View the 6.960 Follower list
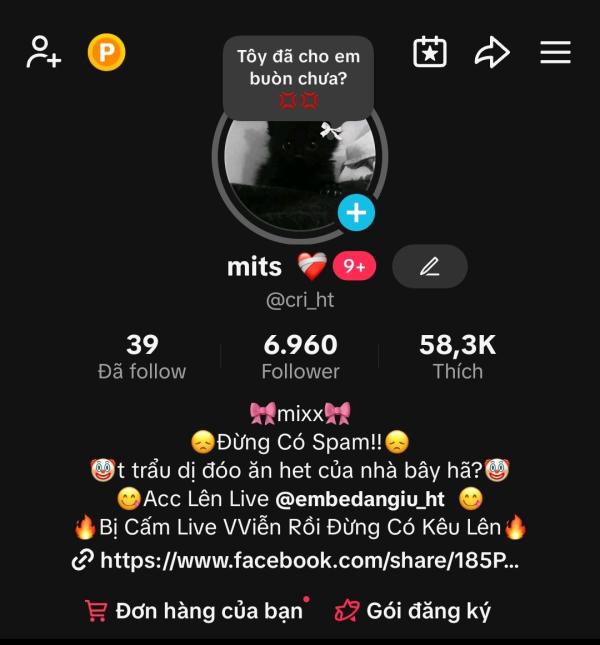The width and height of the screenshot is (600, 645). coord(300,357)
